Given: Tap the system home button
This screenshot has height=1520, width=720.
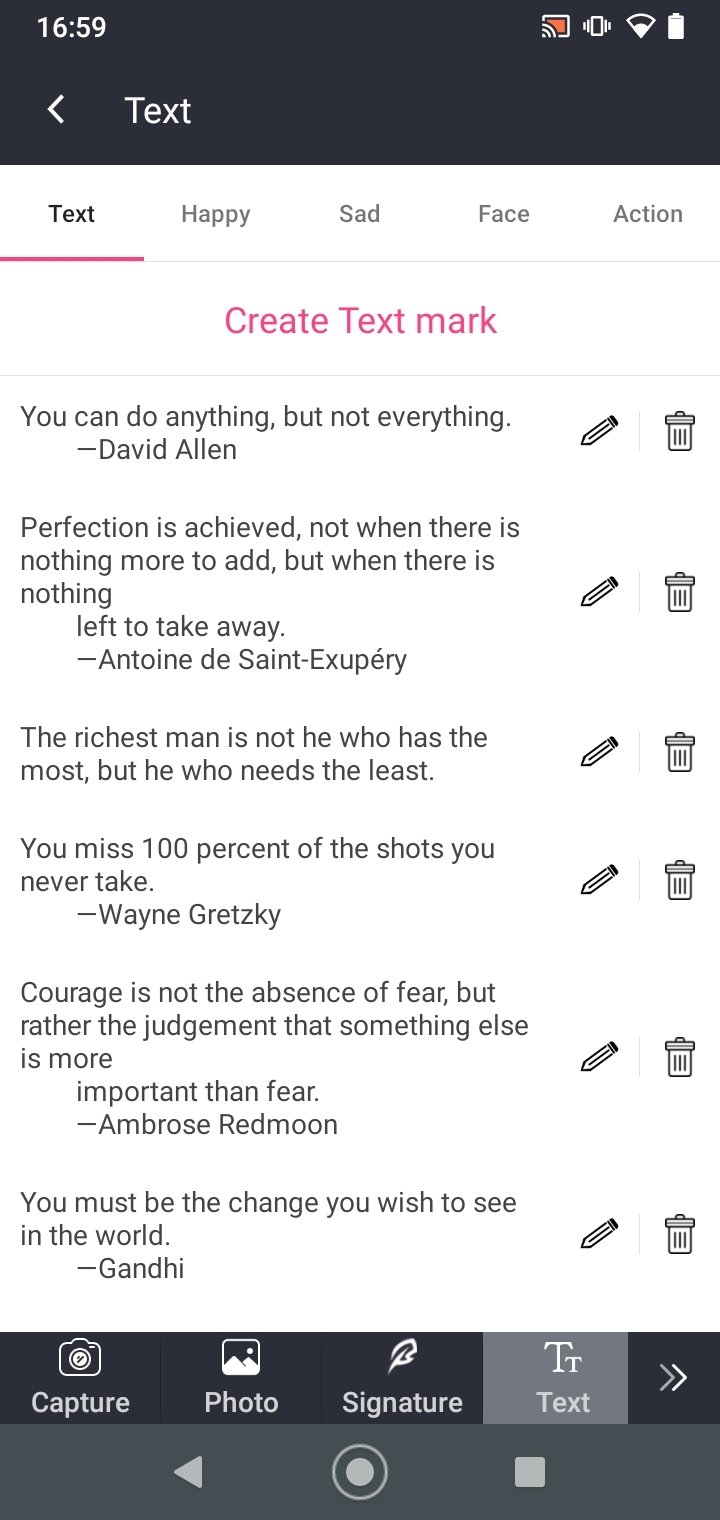Looking at the screenshot, I should (x=360, y=1472).
